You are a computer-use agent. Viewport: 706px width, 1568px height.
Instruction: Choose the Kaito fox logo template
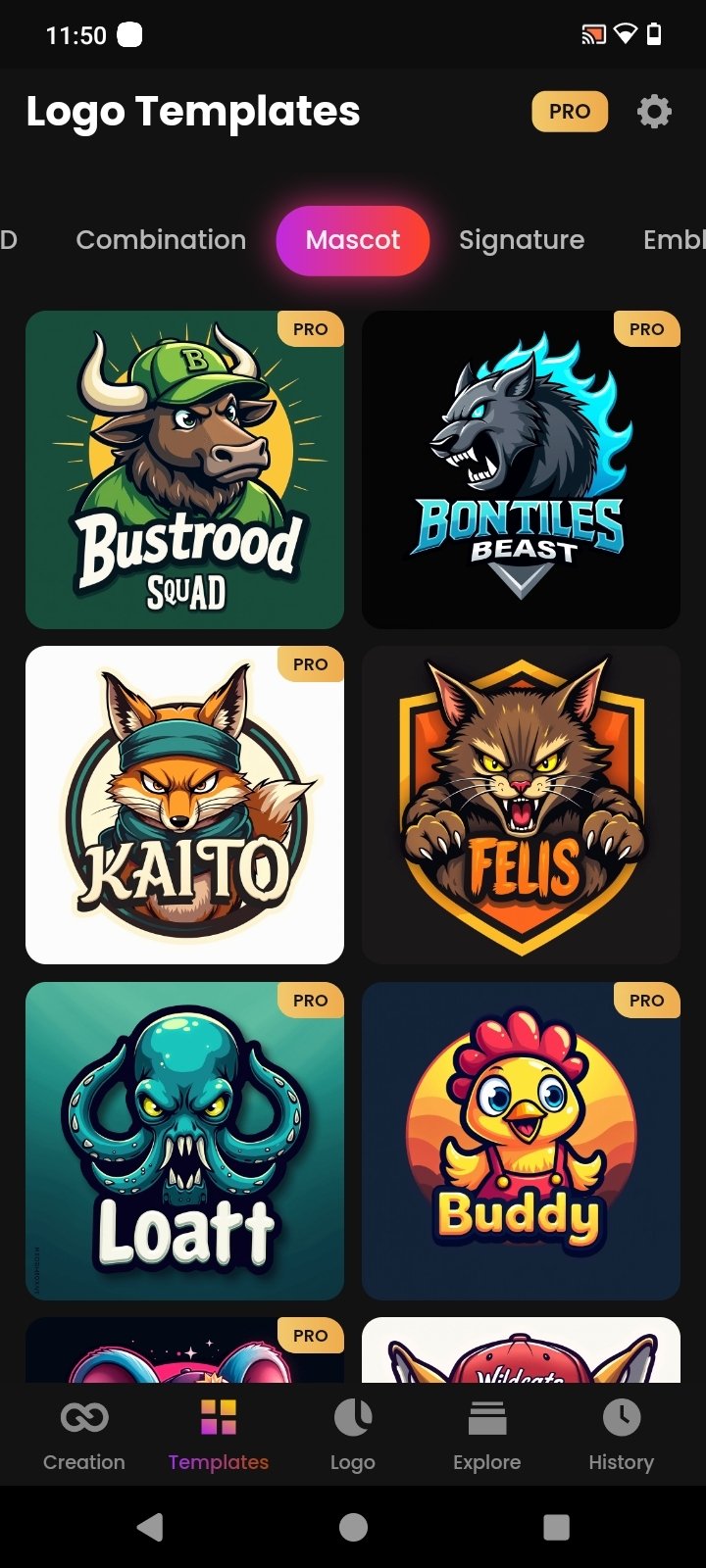(x=184, y=805)
